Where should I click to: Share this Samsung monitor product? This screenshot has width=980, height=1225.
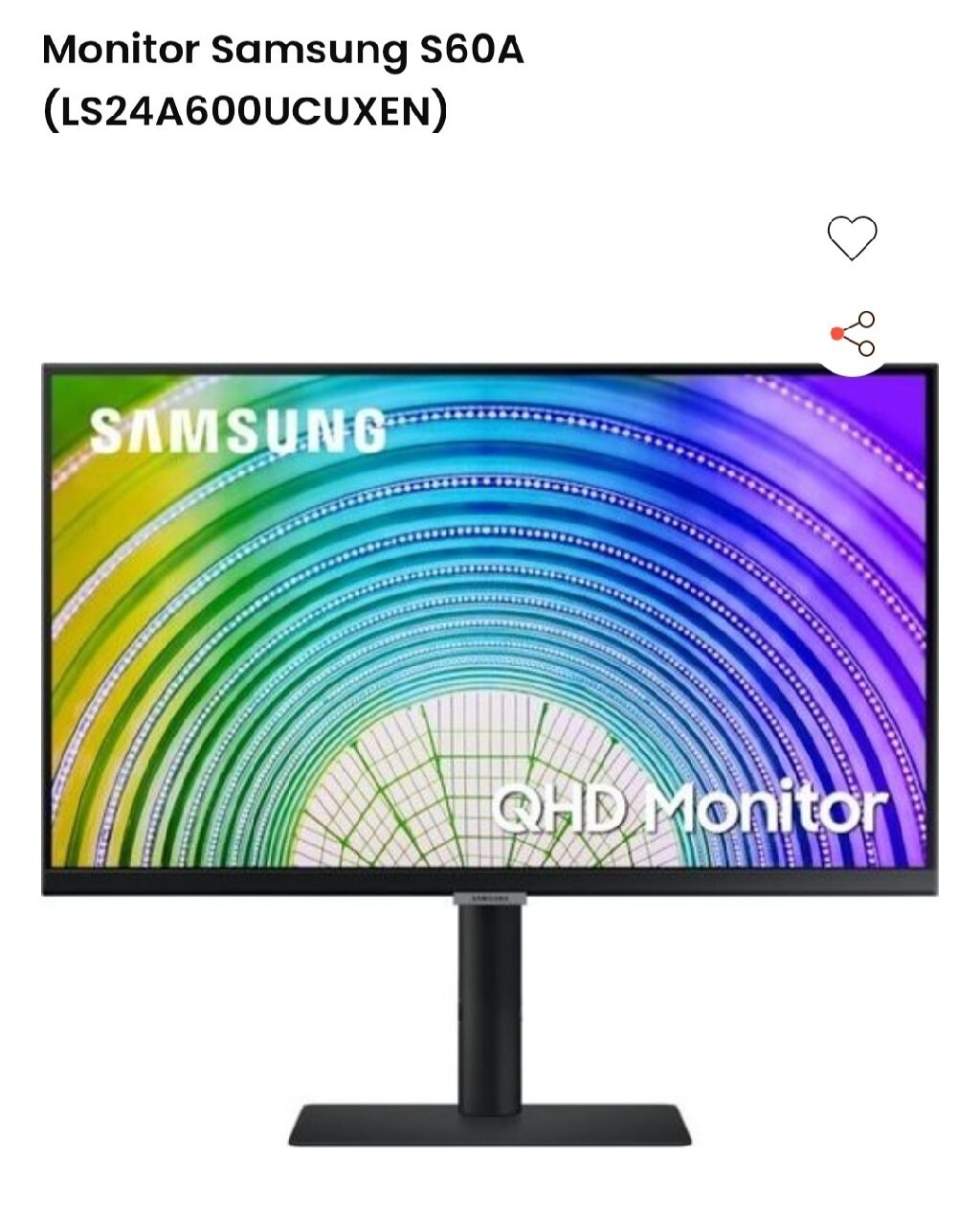click(853, 334)
